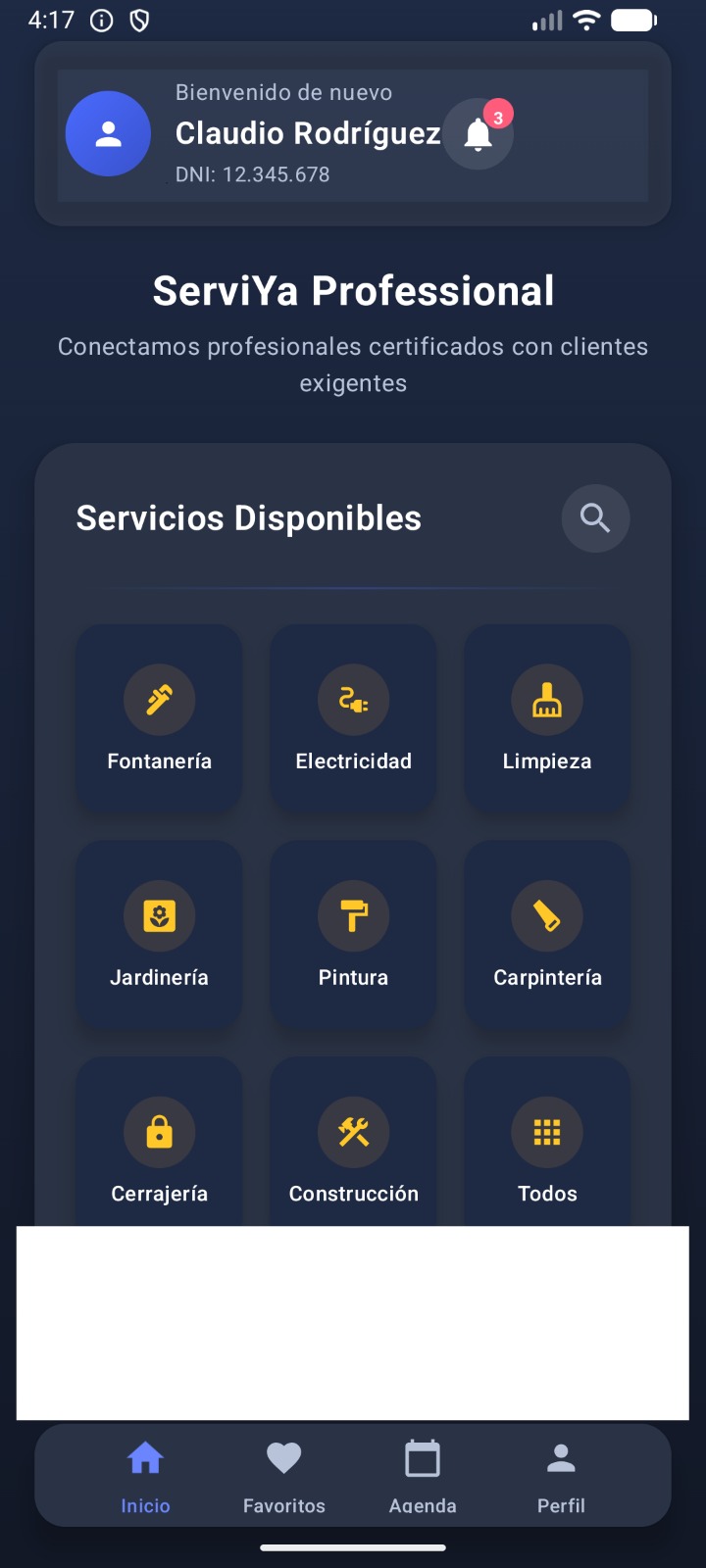The image size is (706, 1568).
Task: Open the search in Servicios Disponibles
Action: pos(595,518)
